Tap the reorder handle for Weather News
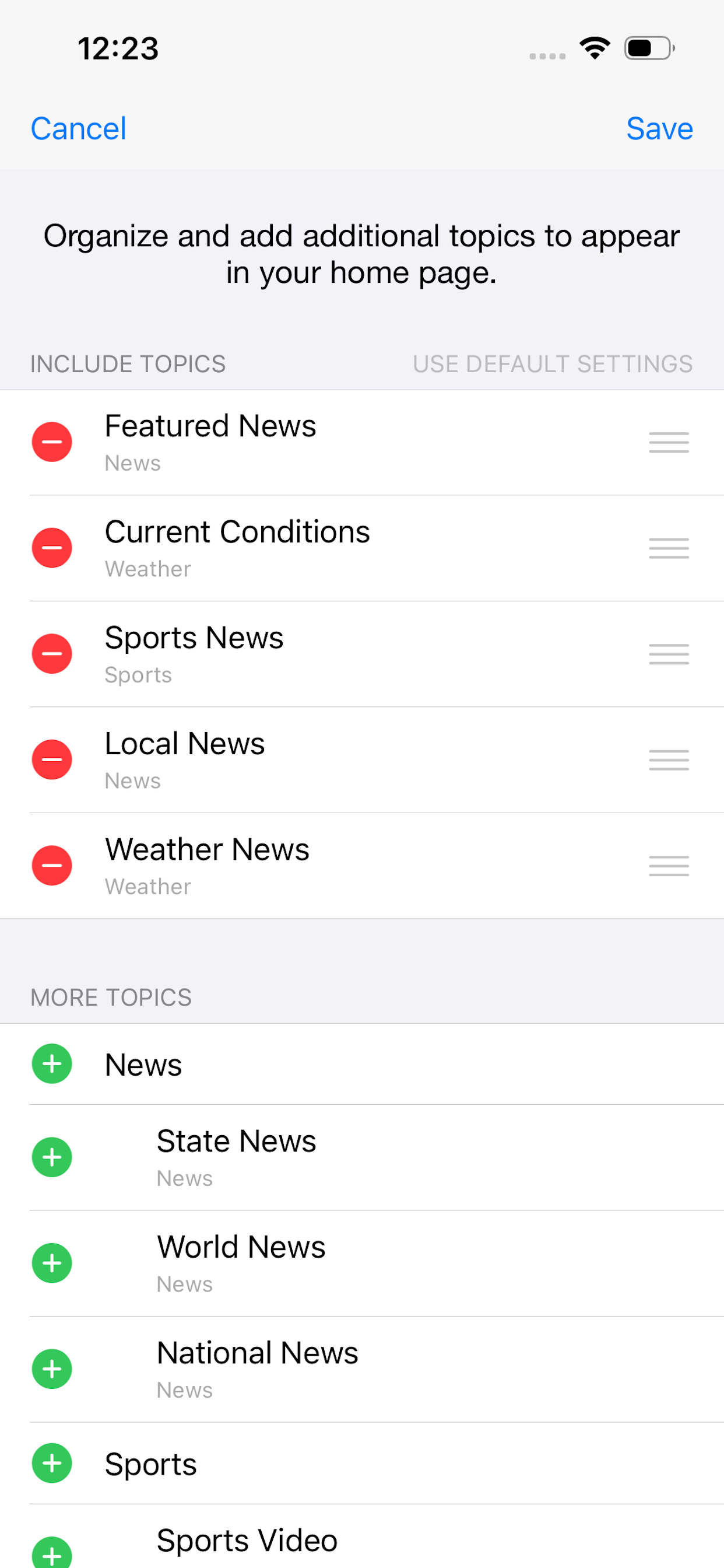 tap(669, 866)
